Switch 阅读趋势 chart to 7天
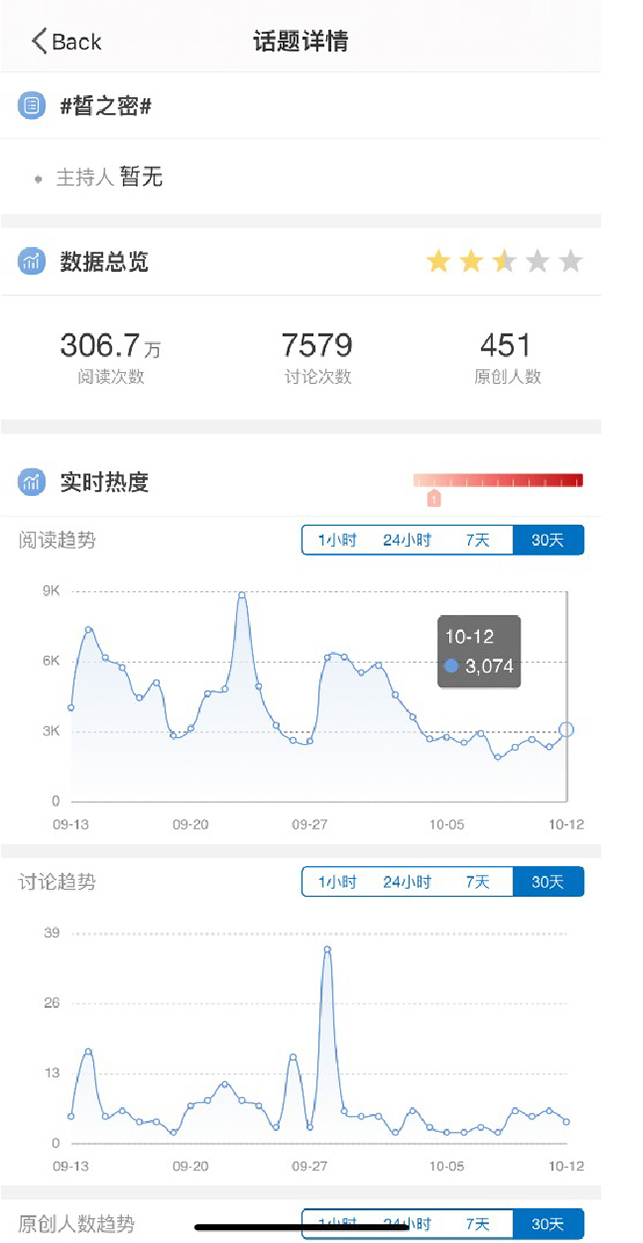 pyautogui.click(x=477, y=541)
